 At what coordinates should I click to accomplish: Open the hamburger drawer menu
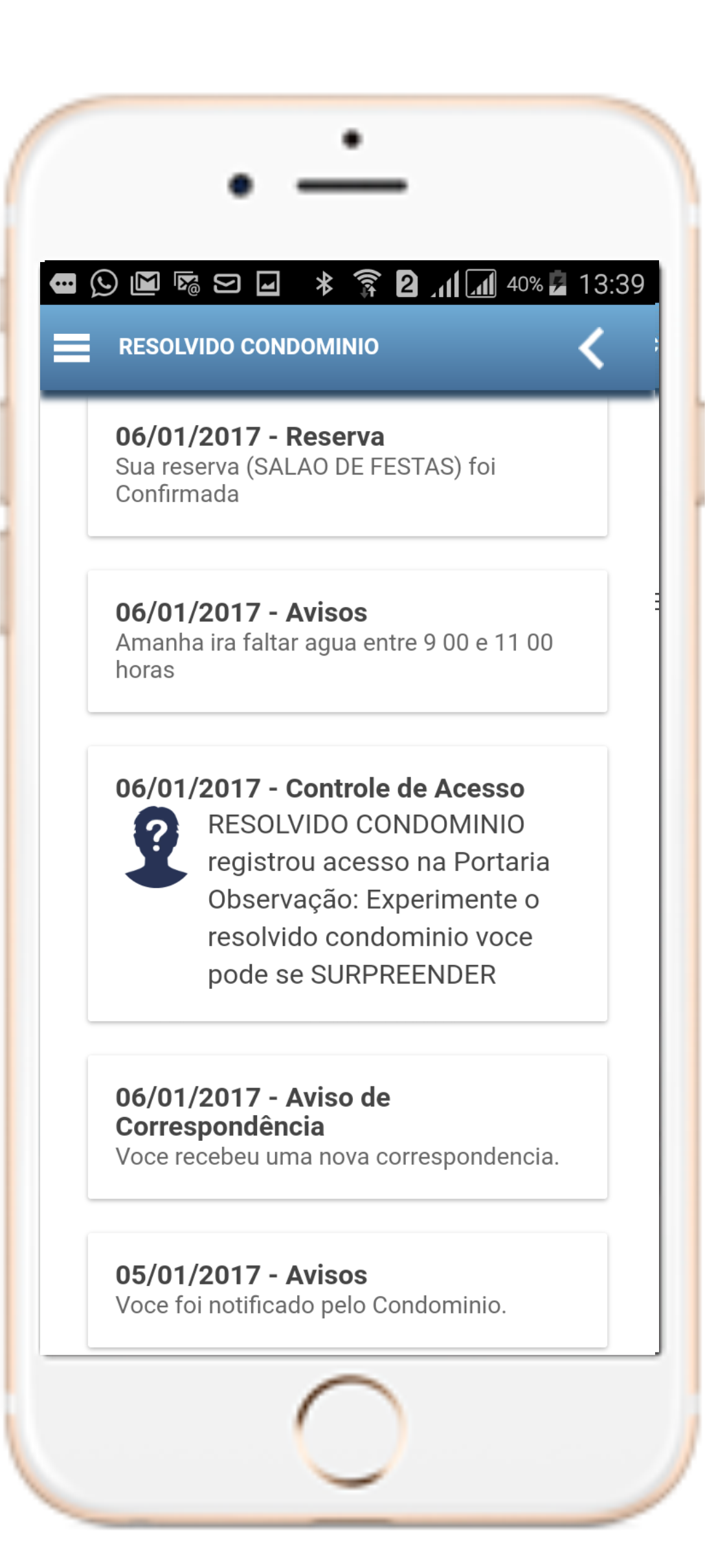[71, 348]
